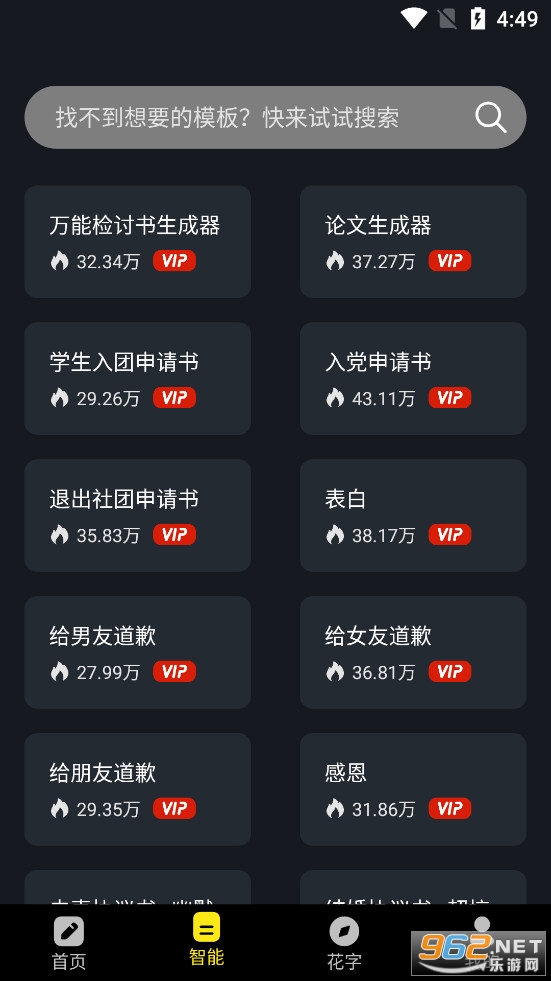Go to the 花字 tab

pyautogui.click(x=344, y=943)
